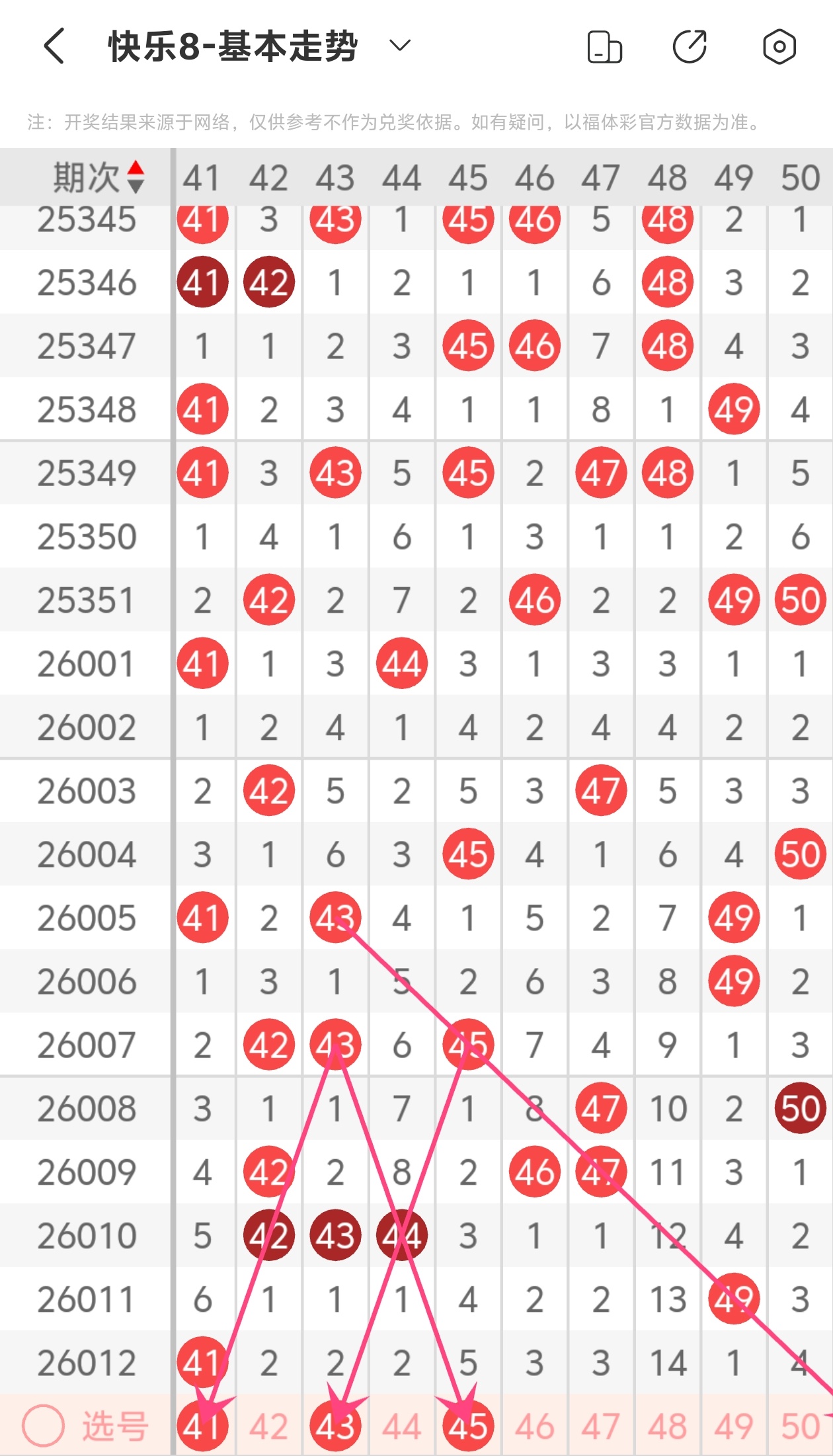Expand the 快乐8-基本走势 chart type dropdown

399,46
